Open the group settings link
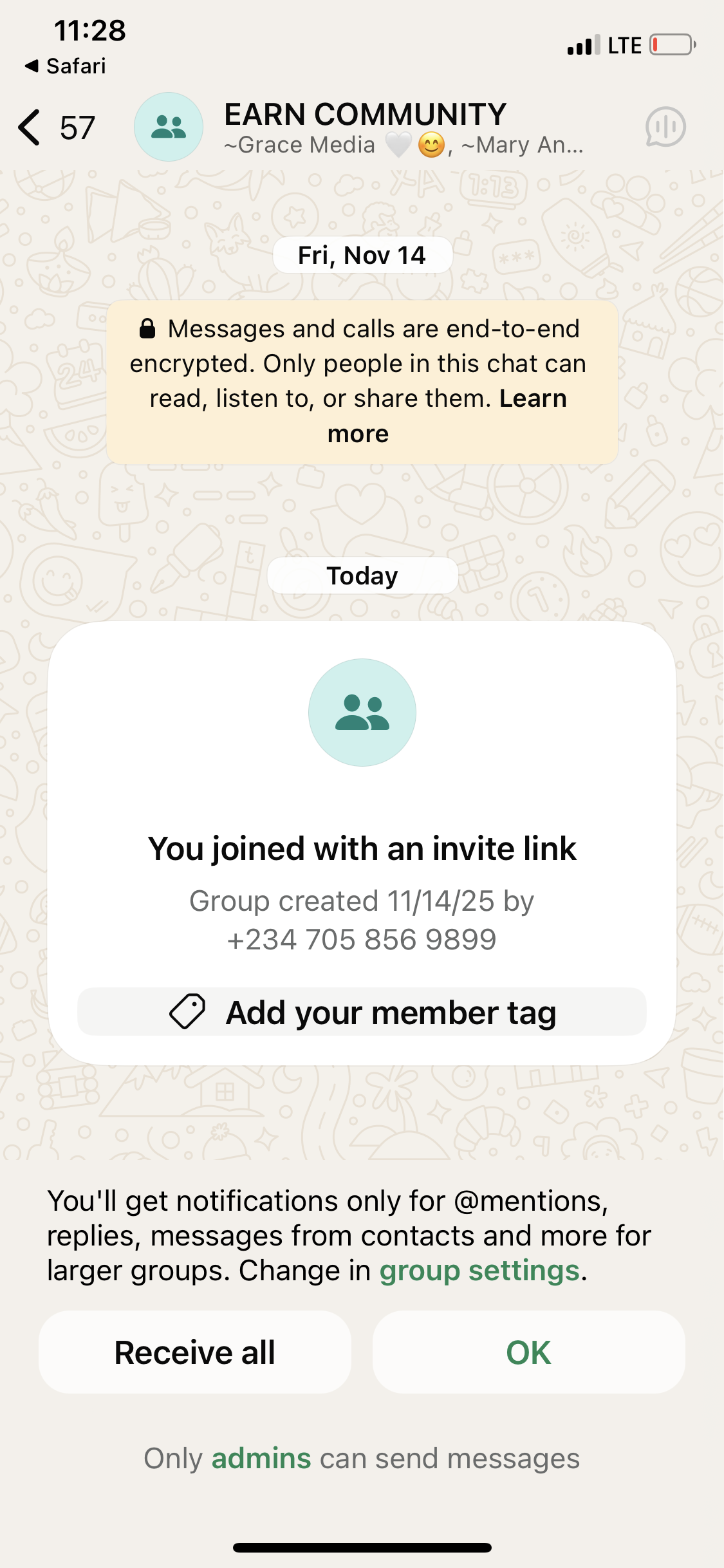Screen dimensions: 724x1568 (479, 1271)
